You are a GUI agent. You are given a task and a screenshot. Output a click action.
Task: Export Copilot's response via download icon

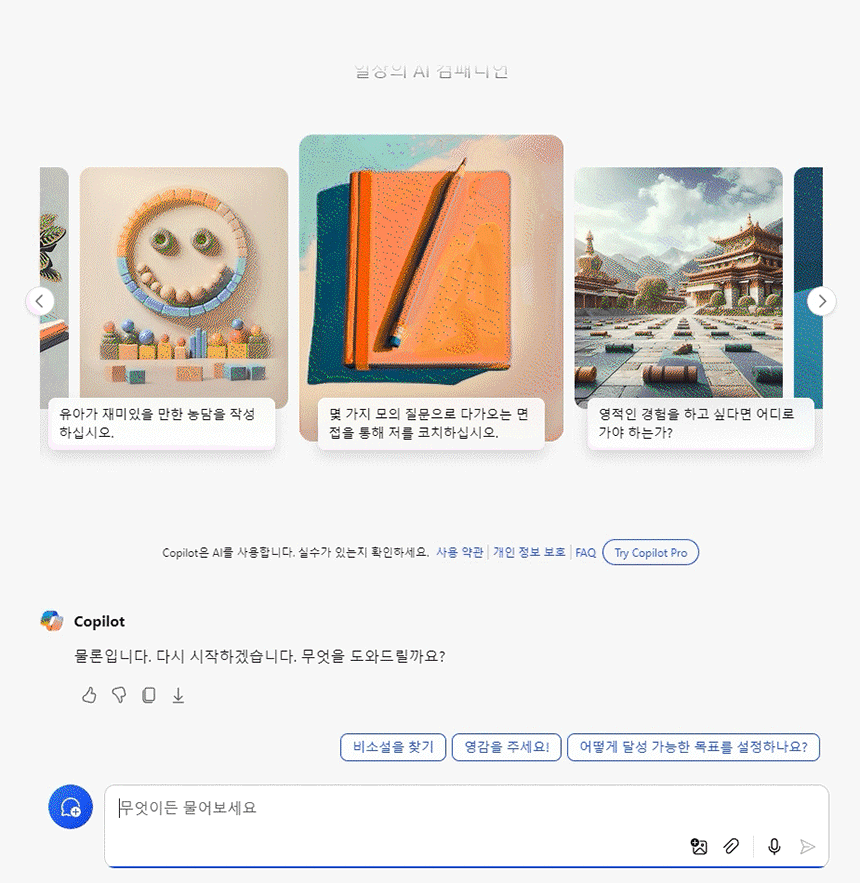[x=178, y=695]
